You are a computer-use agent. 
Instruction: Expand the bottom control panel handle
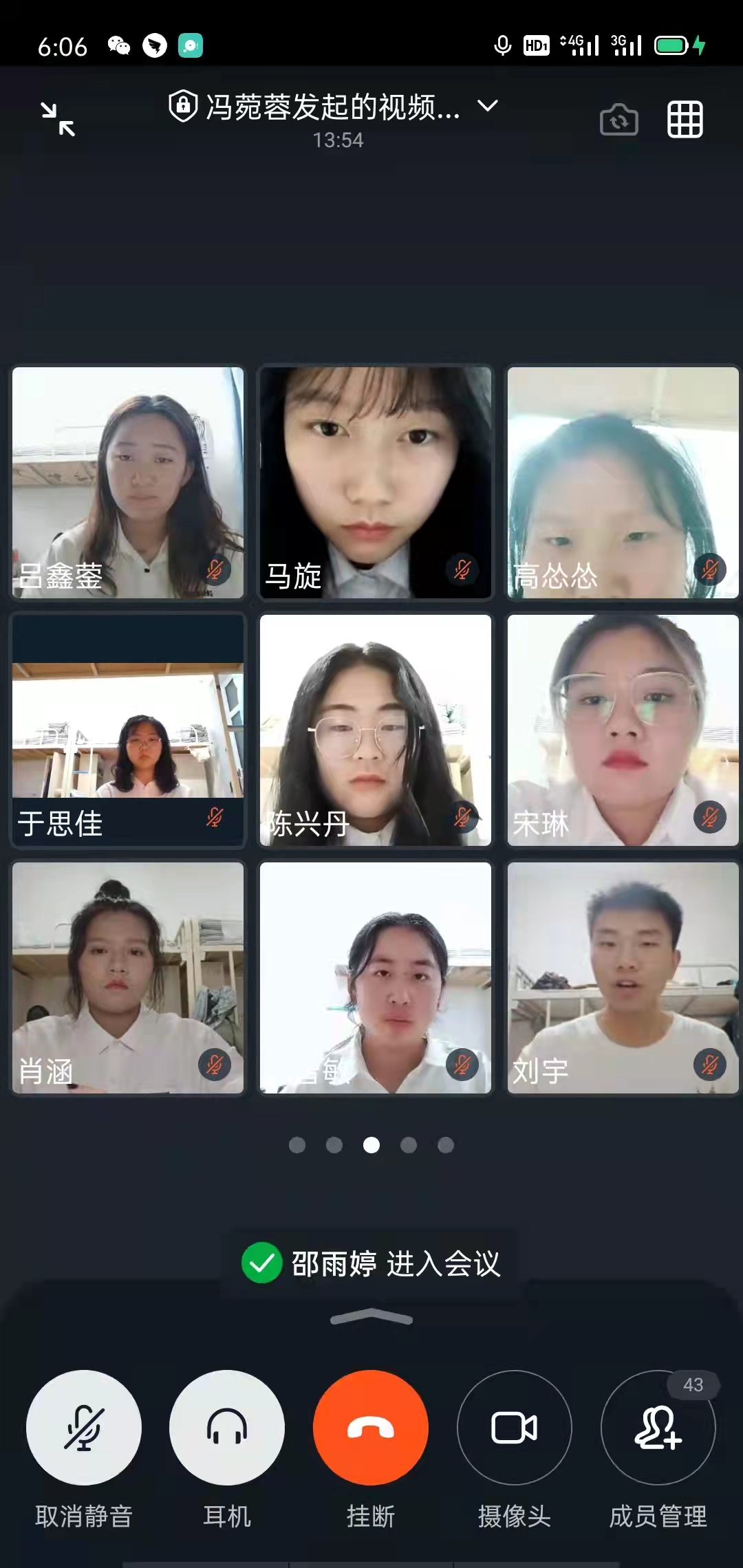click(371, 1316)
